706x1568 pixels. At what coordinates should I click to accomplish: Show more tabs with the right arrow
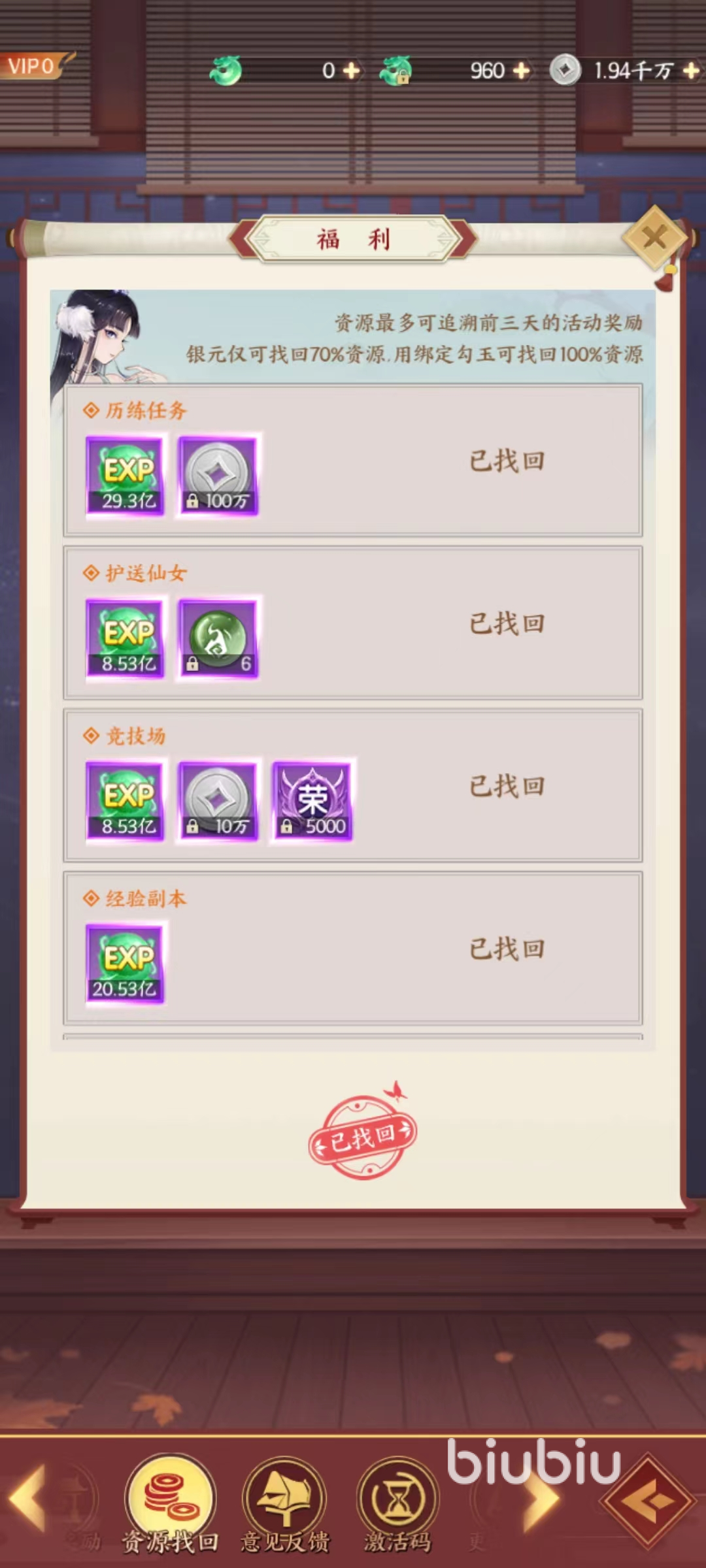coord(542,1497)
